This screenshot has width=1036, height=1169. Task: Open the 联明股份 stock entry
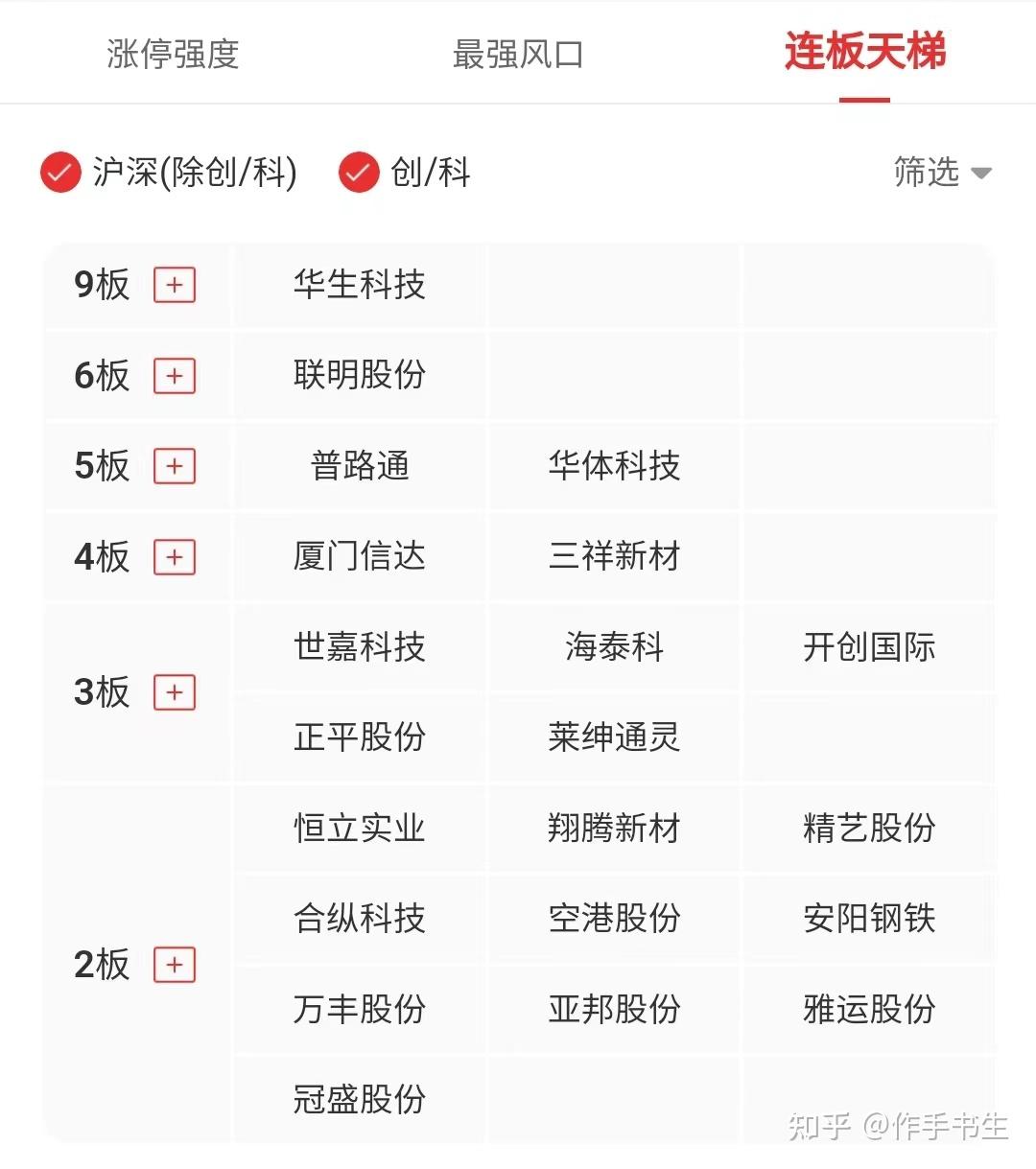point(359,376)
